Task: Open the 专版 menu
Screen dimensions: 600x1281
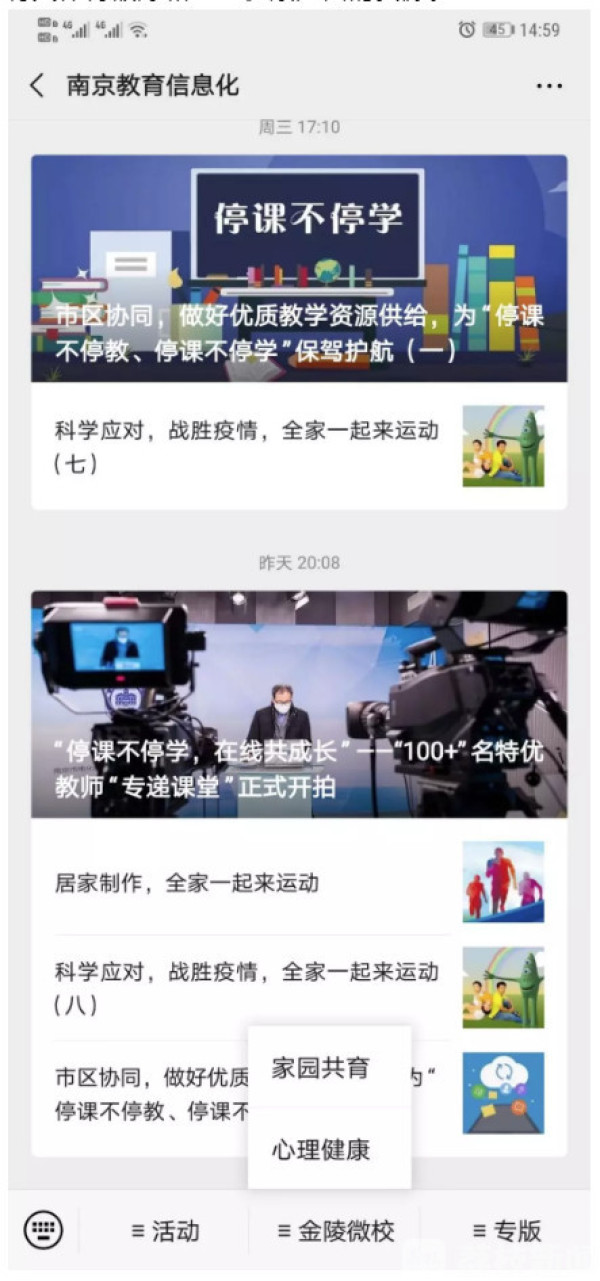Action: tap(506, 1230)
